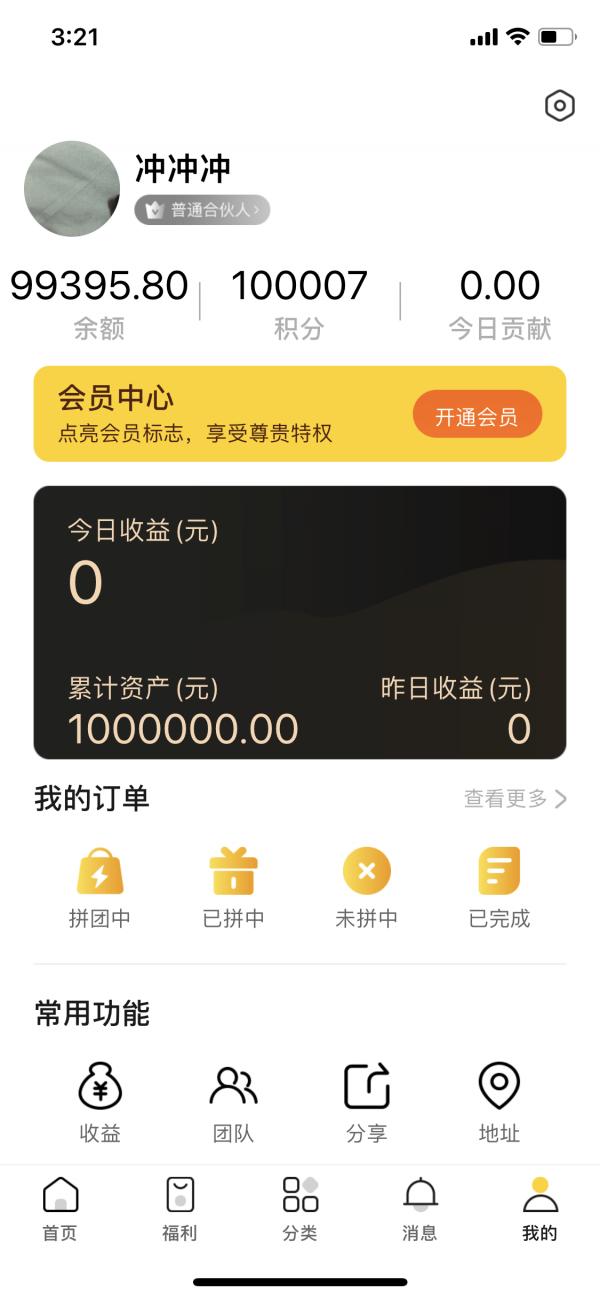Open settings via the hexagon gear icon

(559, 106)
